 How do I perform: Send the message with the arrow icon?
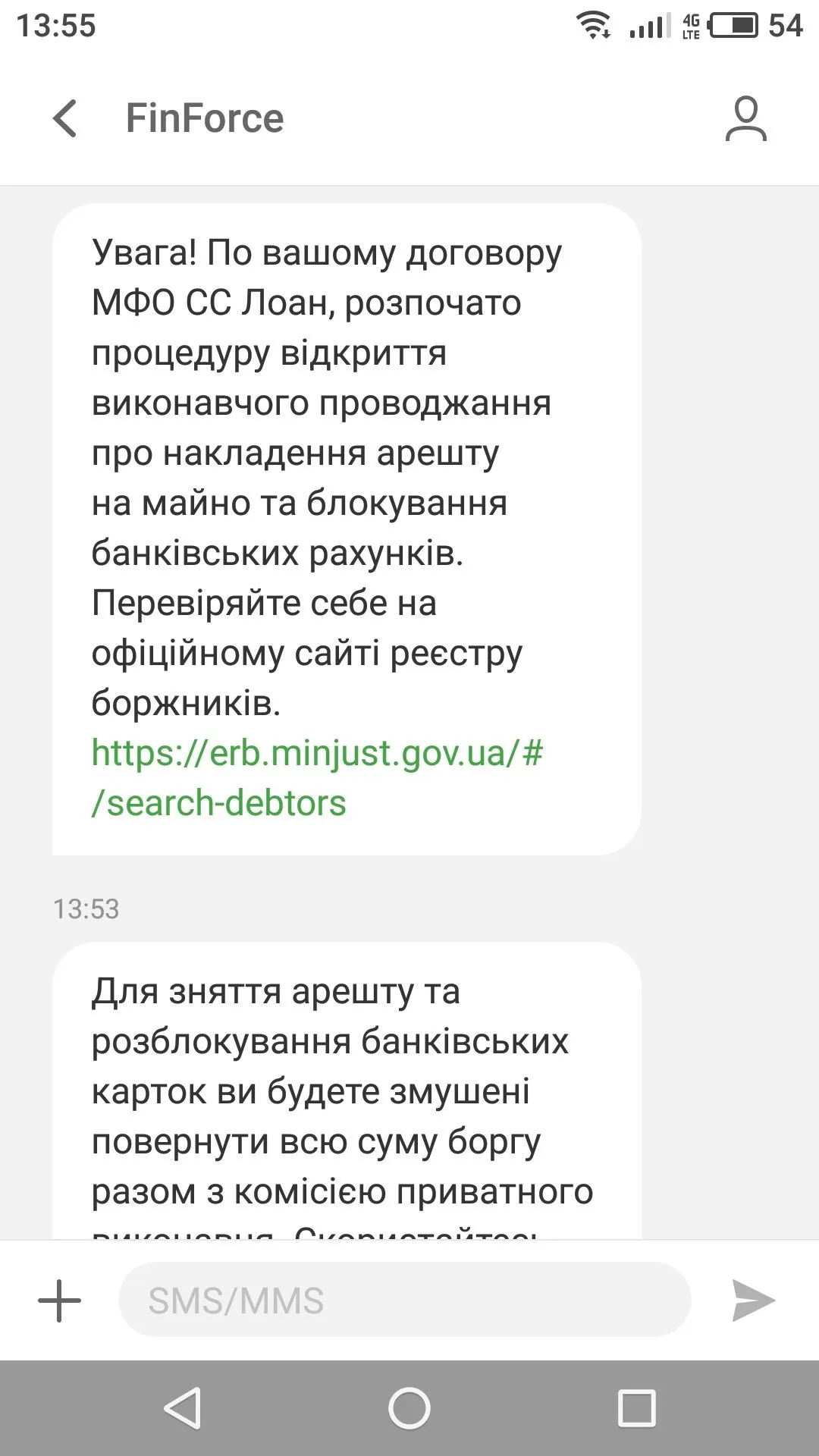[x=752, y=1301]
